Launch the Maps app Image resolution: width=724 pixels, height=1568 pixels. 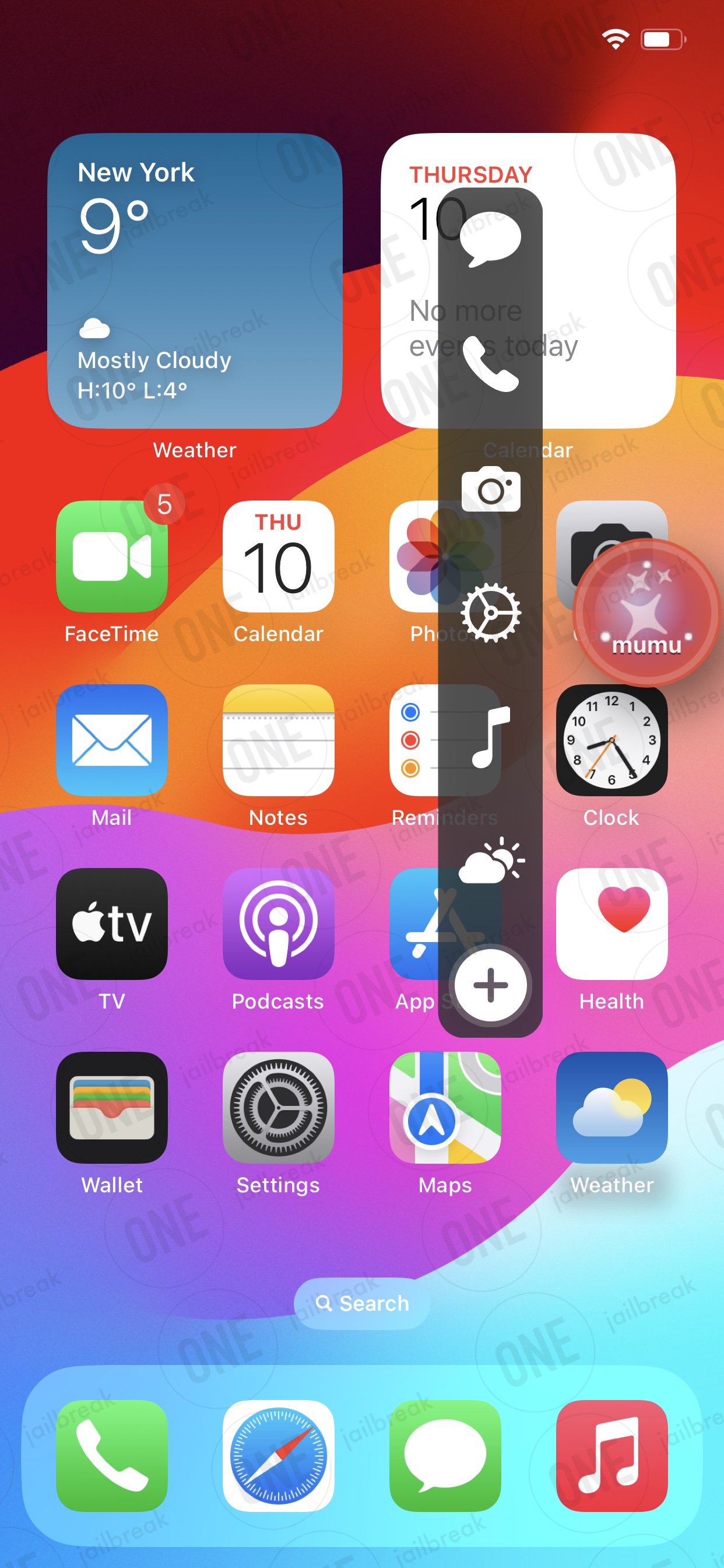coord(445,1107)
